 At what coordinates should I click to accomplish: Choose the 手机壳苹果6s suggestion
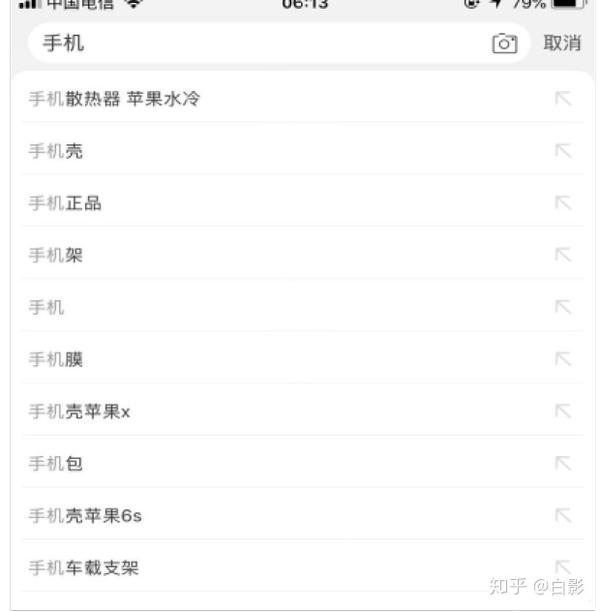tap(85, 516)
